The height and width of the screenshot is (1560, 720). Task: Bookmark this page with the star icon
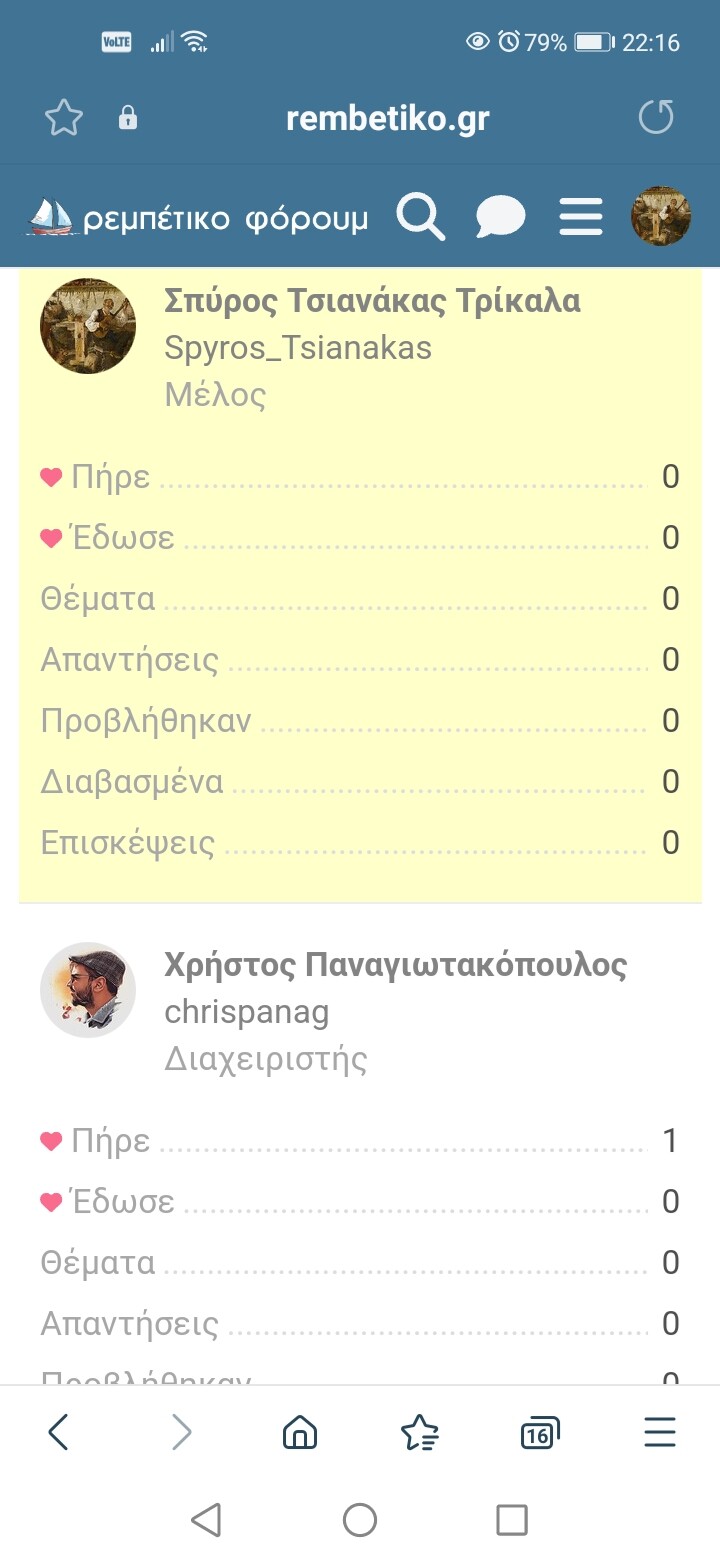[64, 119]
